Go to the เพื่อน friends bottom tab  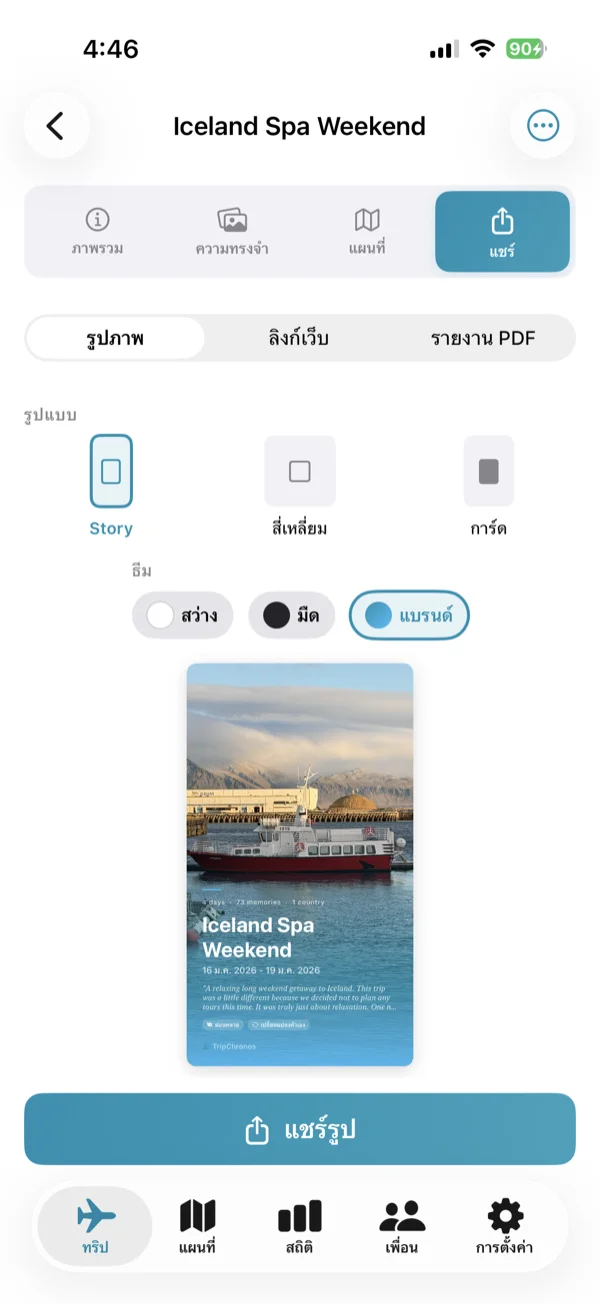point(401,1227)
